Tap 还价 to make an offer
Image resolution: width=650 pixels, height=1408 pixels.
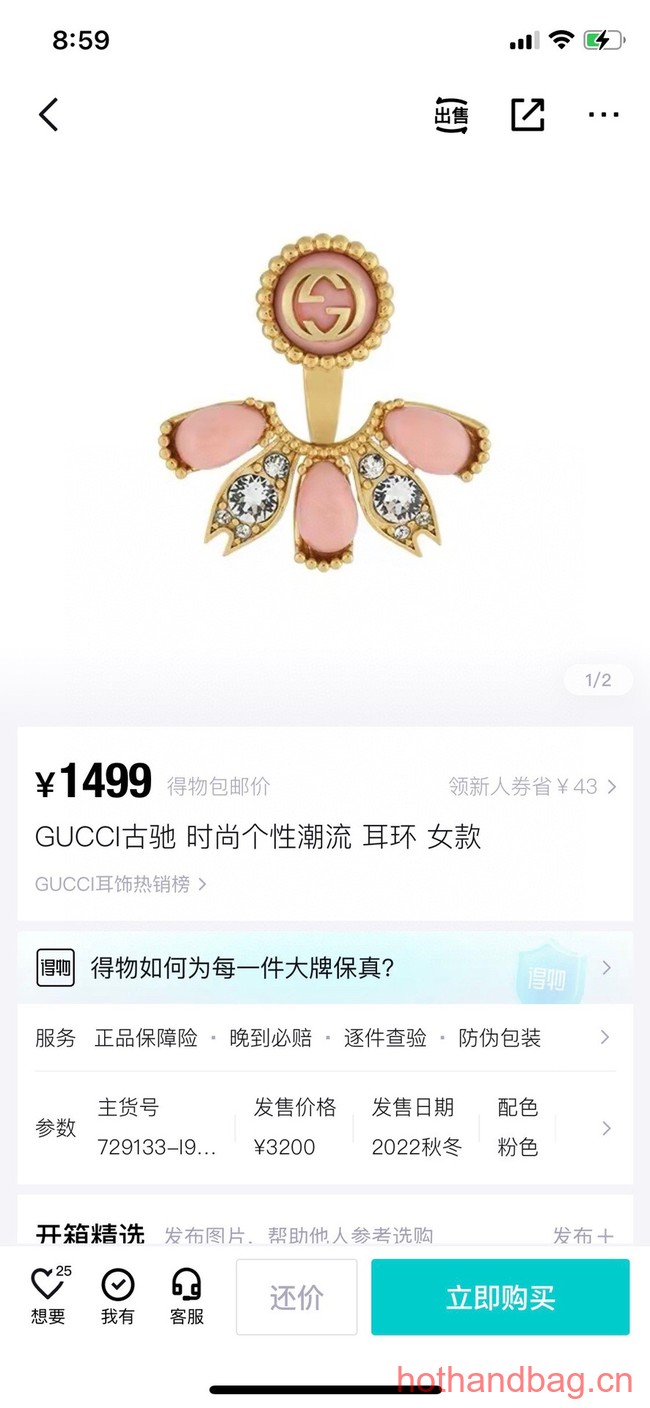(x=296, y=1297)
